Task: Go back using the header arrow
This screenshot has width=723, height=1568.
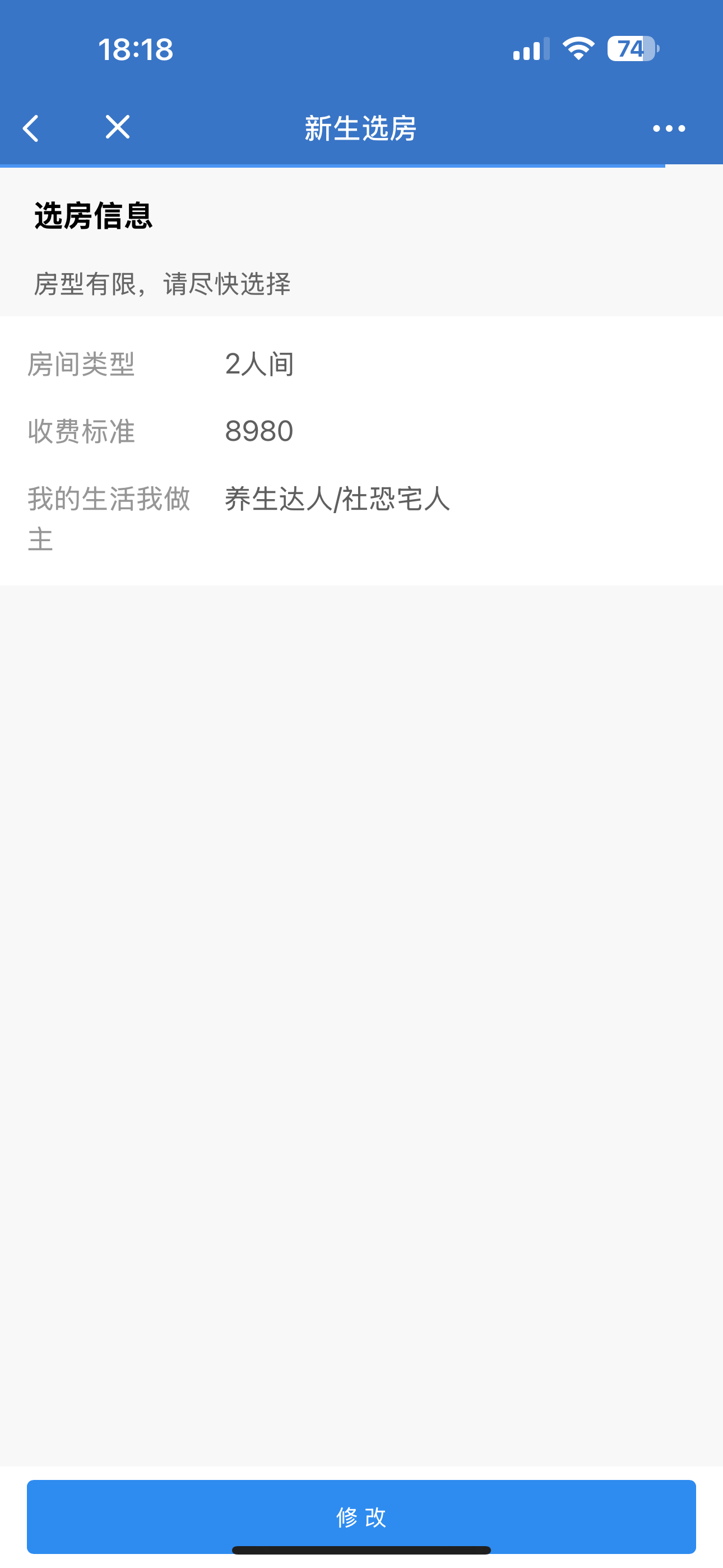Action: pos(30,128)
